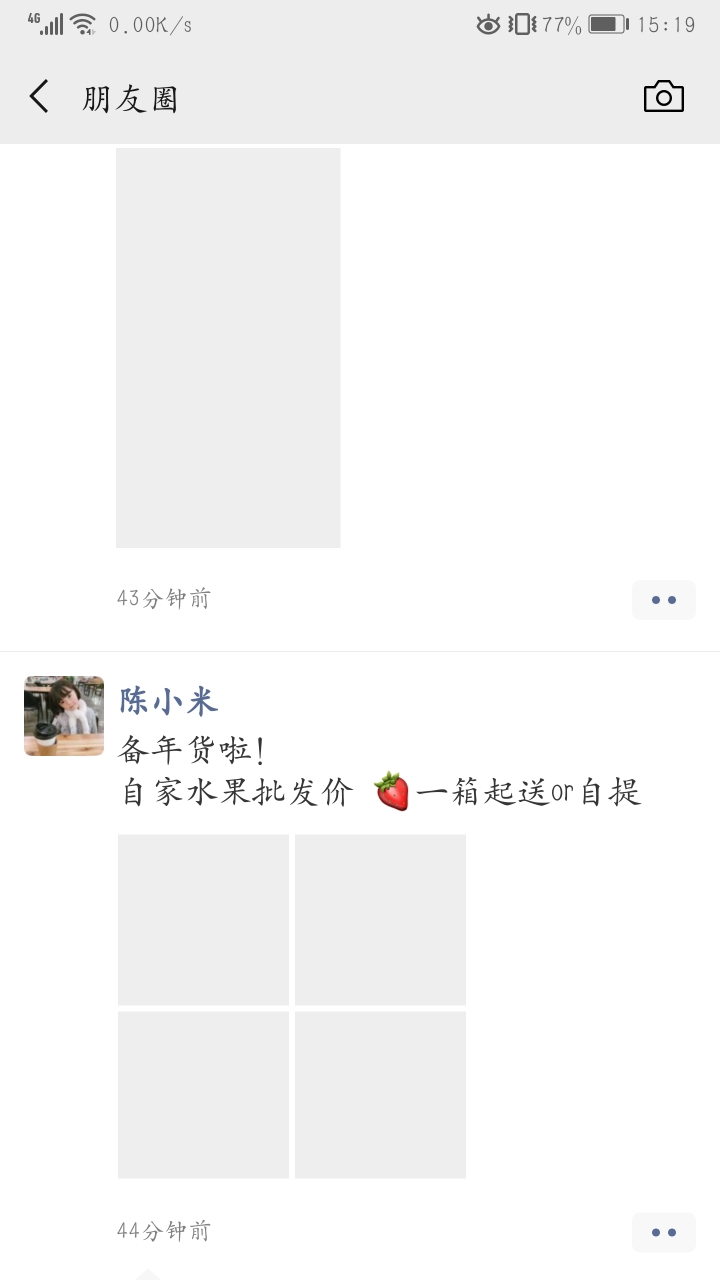
Task: View the top-left image in 陈小米's photo grid
Action: (203, 918)
